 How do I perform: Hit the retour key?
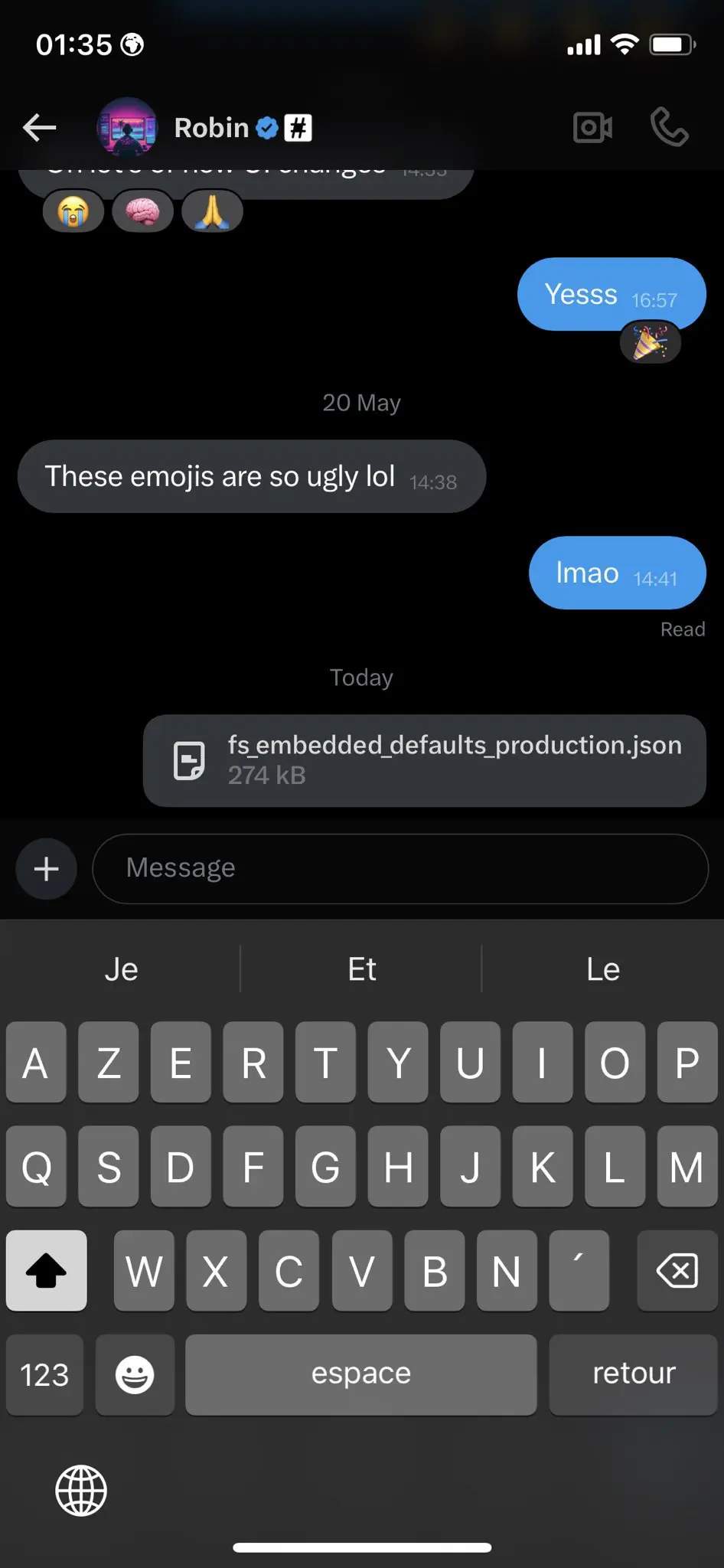(x=634, y=1374)
